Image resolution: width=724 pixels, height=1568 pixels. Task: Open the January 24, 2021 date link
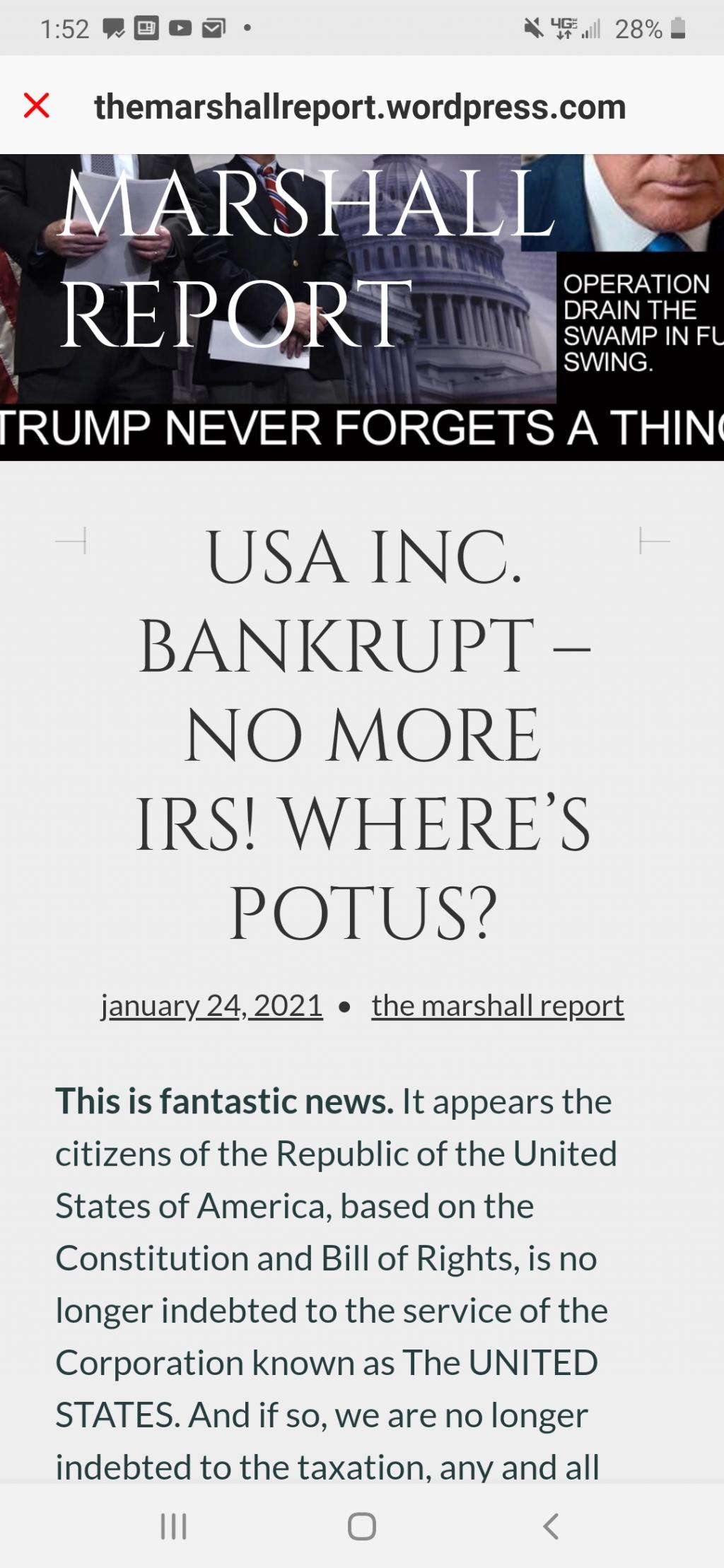(211, 1005)
